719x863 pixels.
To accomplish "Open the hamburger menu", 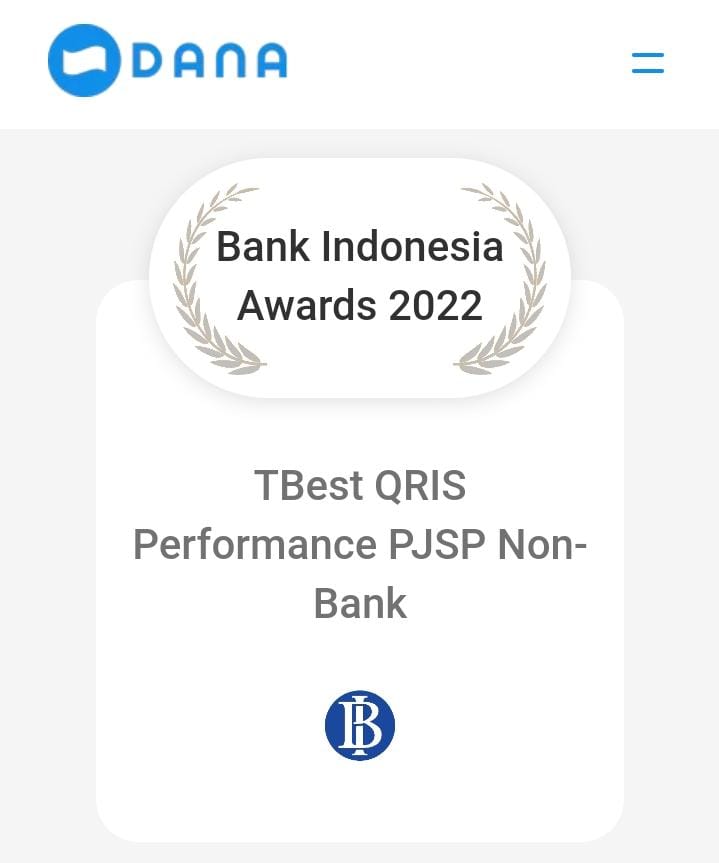I will tap(648, 63).
